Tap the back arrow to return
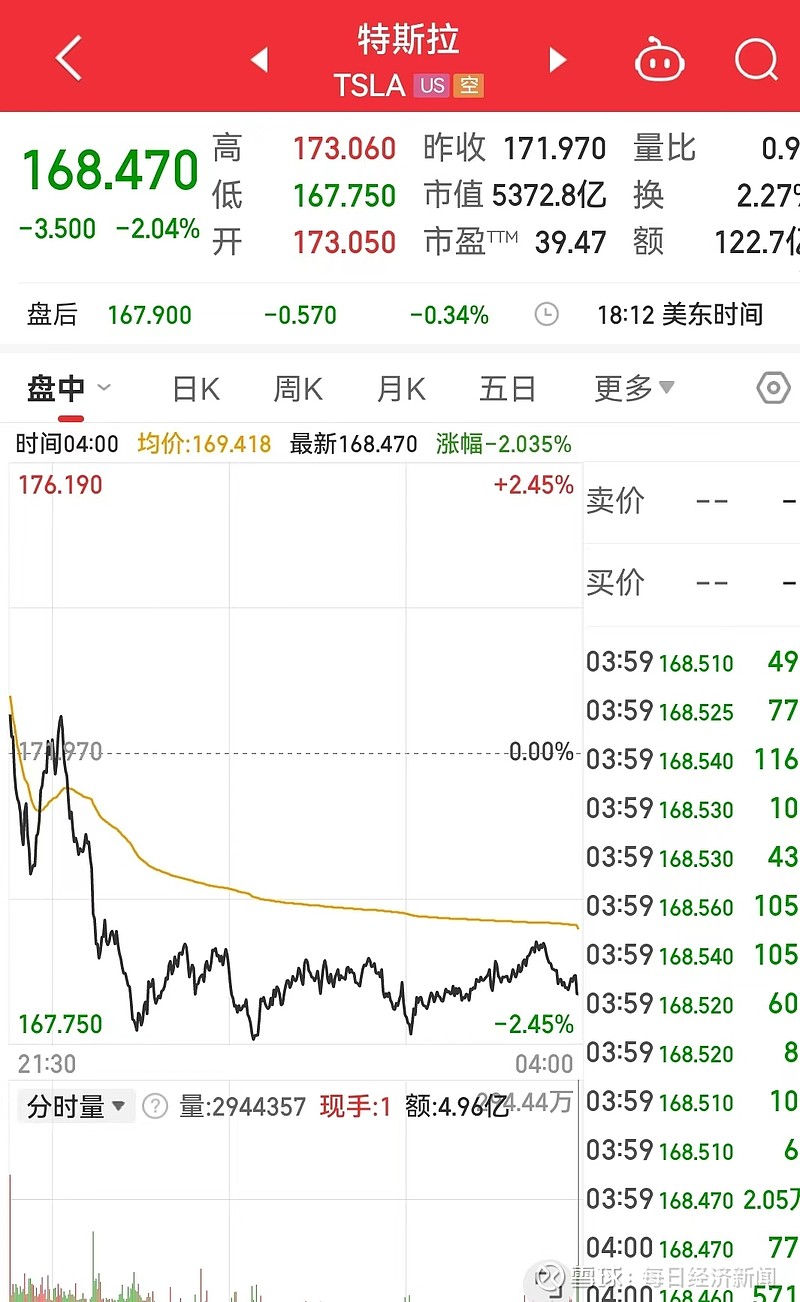This screenshot has width=800, height=1302. click(68, 58)
